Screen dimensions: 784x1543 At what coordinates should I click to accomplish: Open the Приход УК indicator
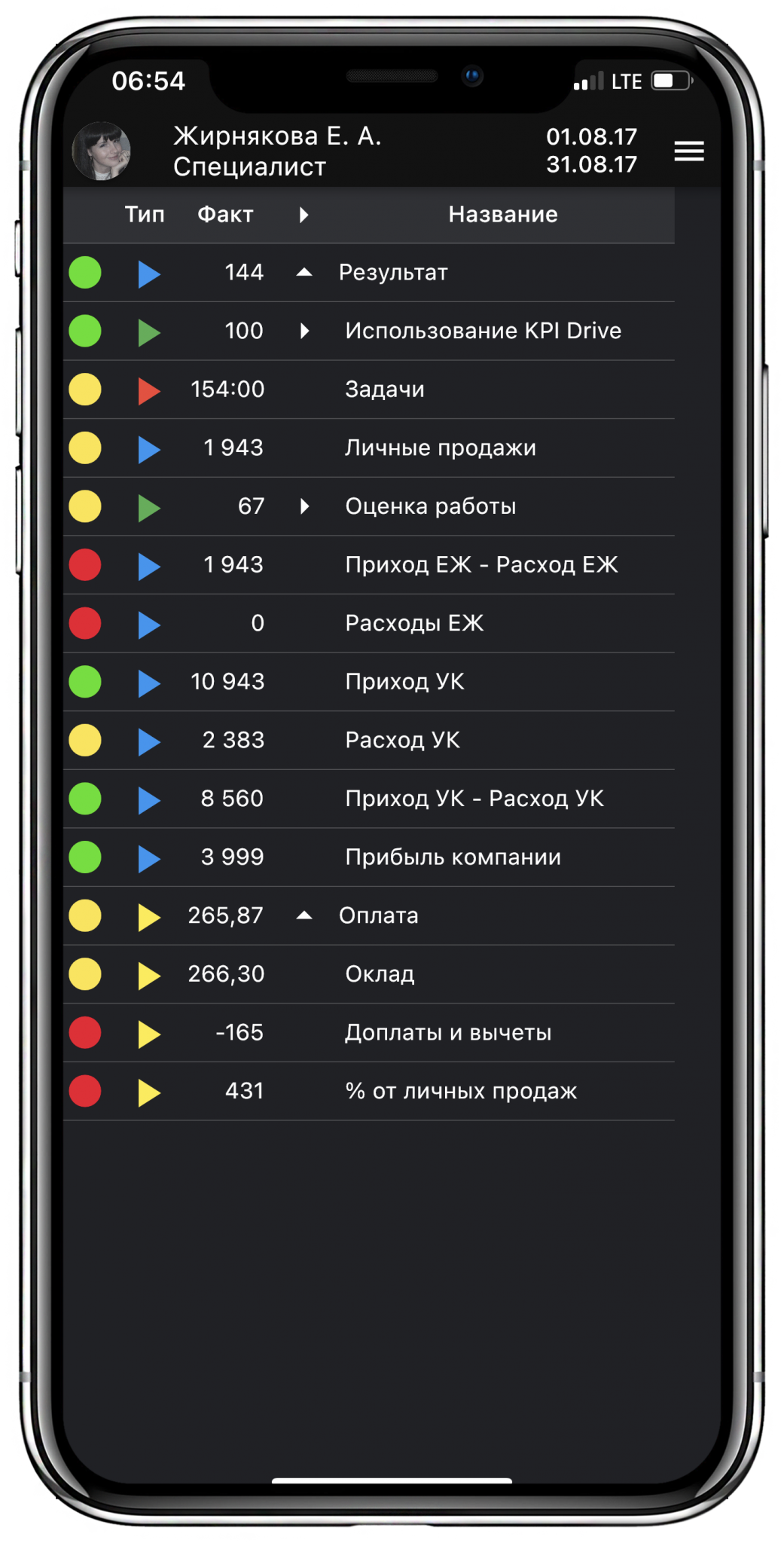(x=369, y=682)
